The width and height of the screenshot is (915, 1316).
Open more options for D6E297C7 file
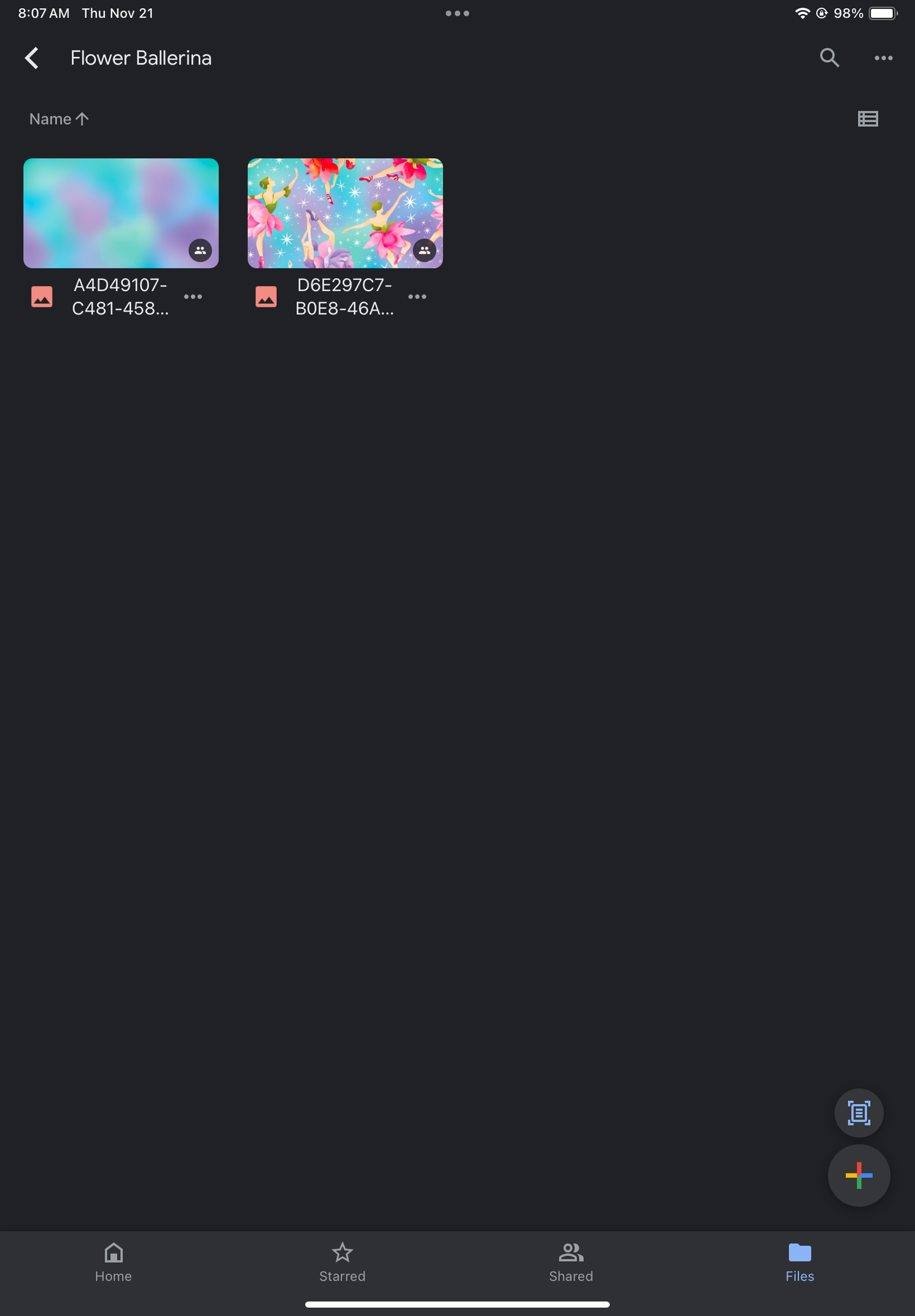tap(417, 297)
